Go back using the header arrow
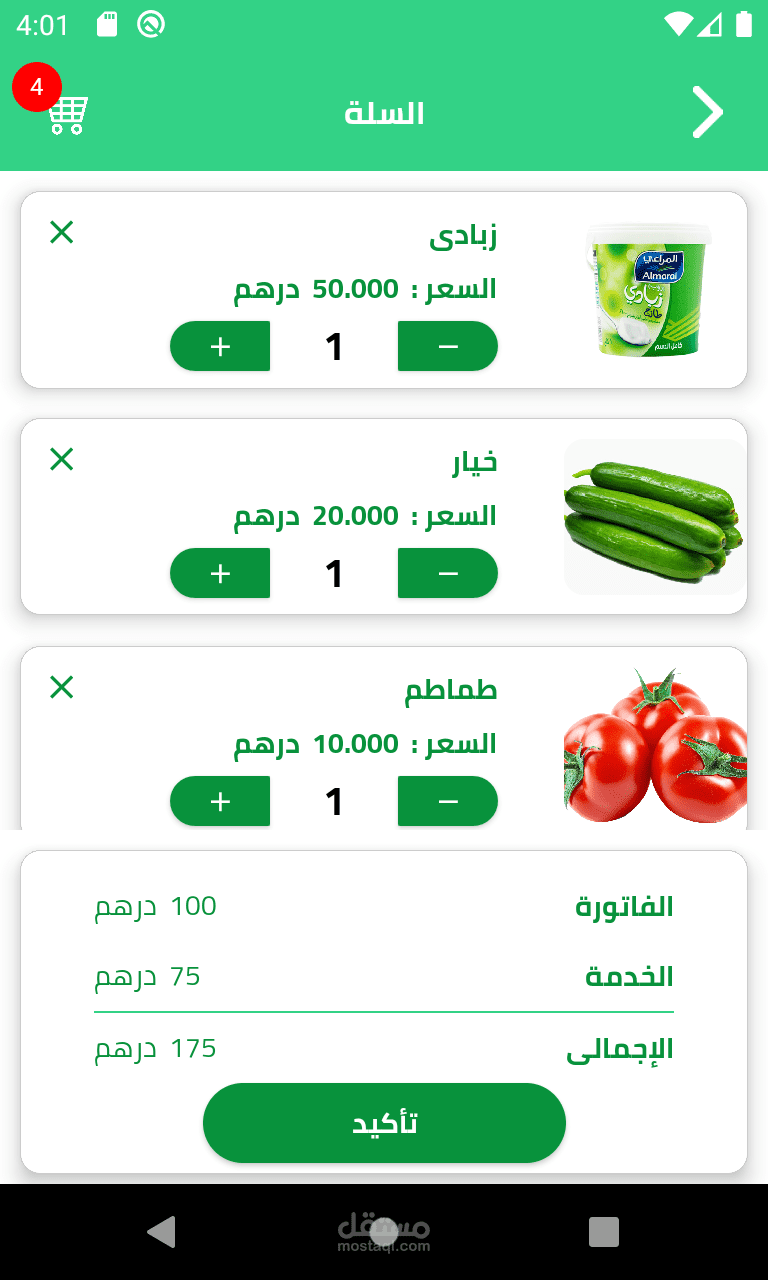Image resolution: width=768 pixels, height=1280 pixels. [707, 112]
